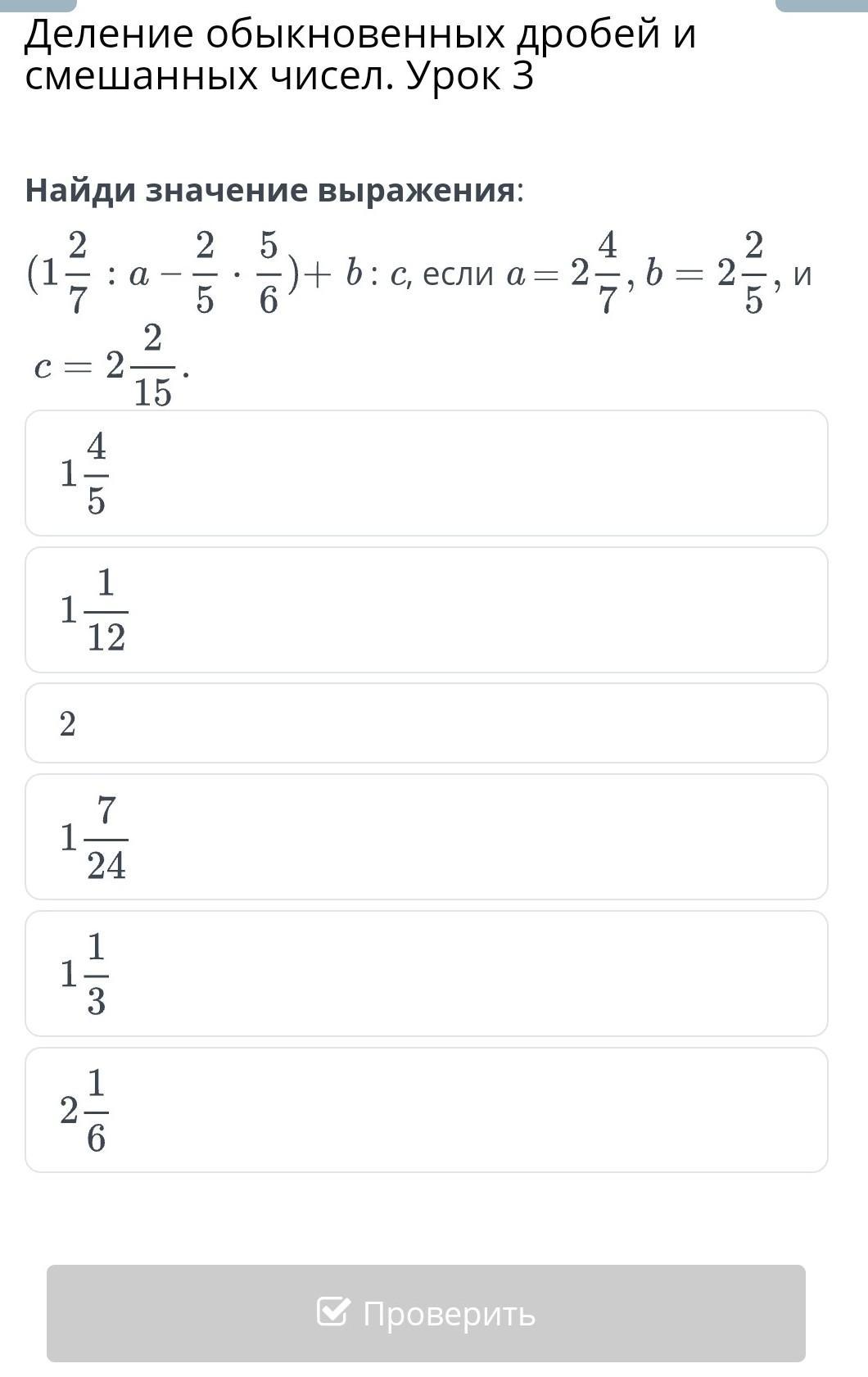Tap the Проверить button

(426, 1313)
